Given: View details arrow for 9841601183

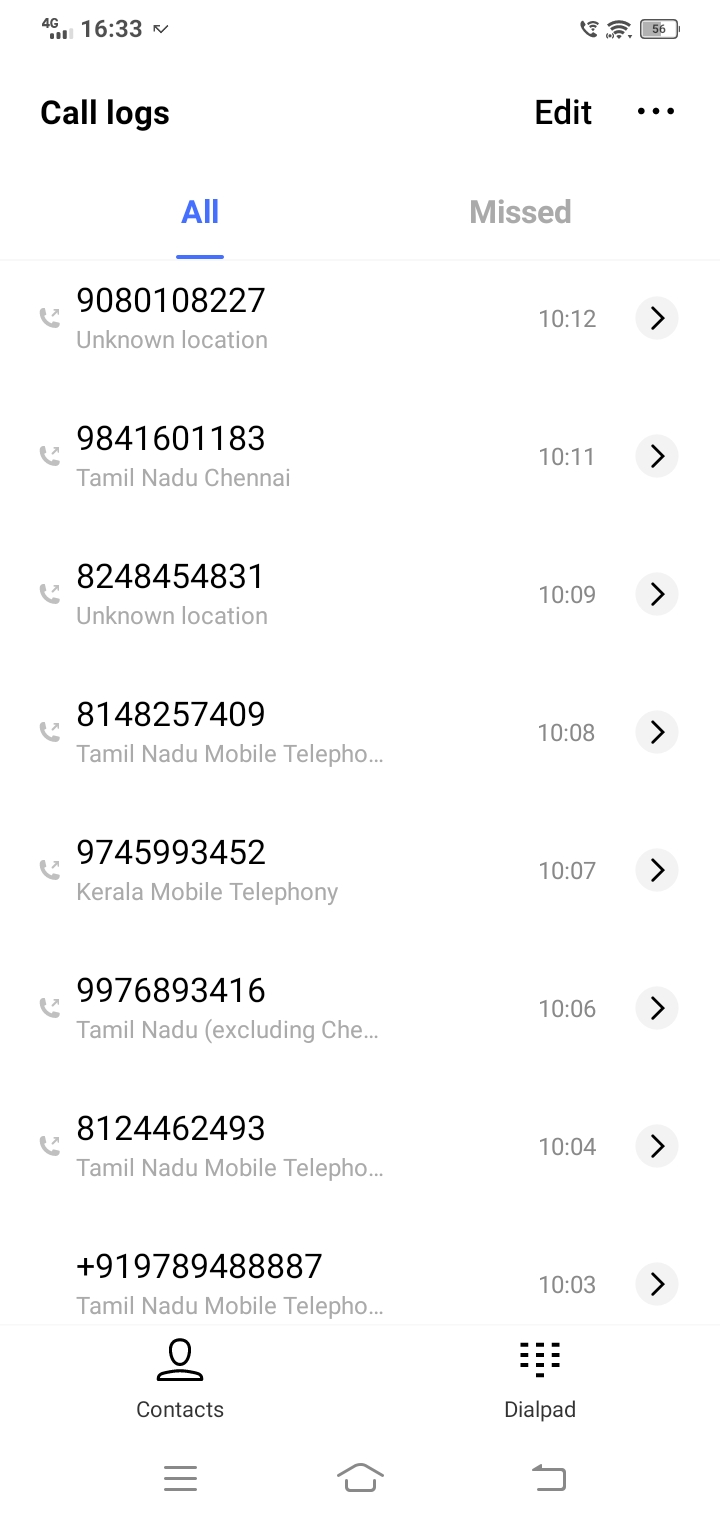Looking at the screenshot, I should (x=657, y=456).
